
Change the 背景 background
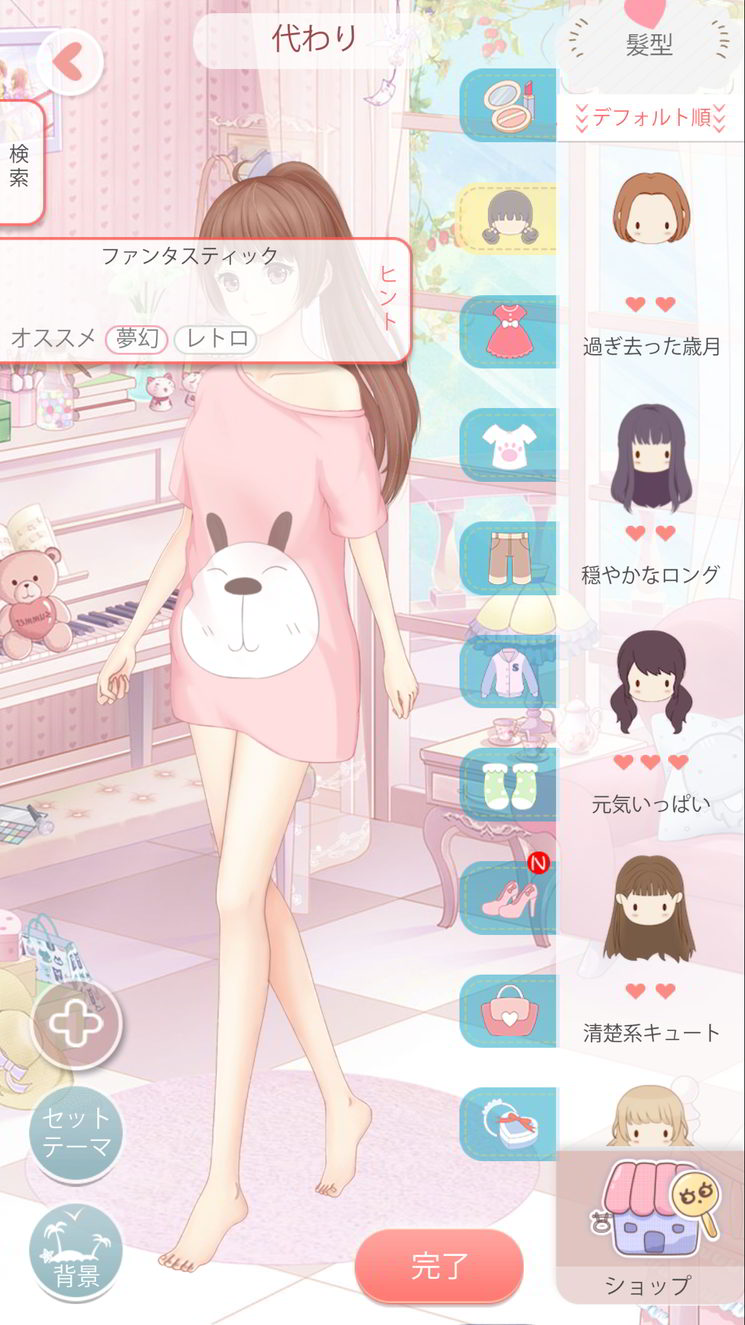click(76, 1251)
